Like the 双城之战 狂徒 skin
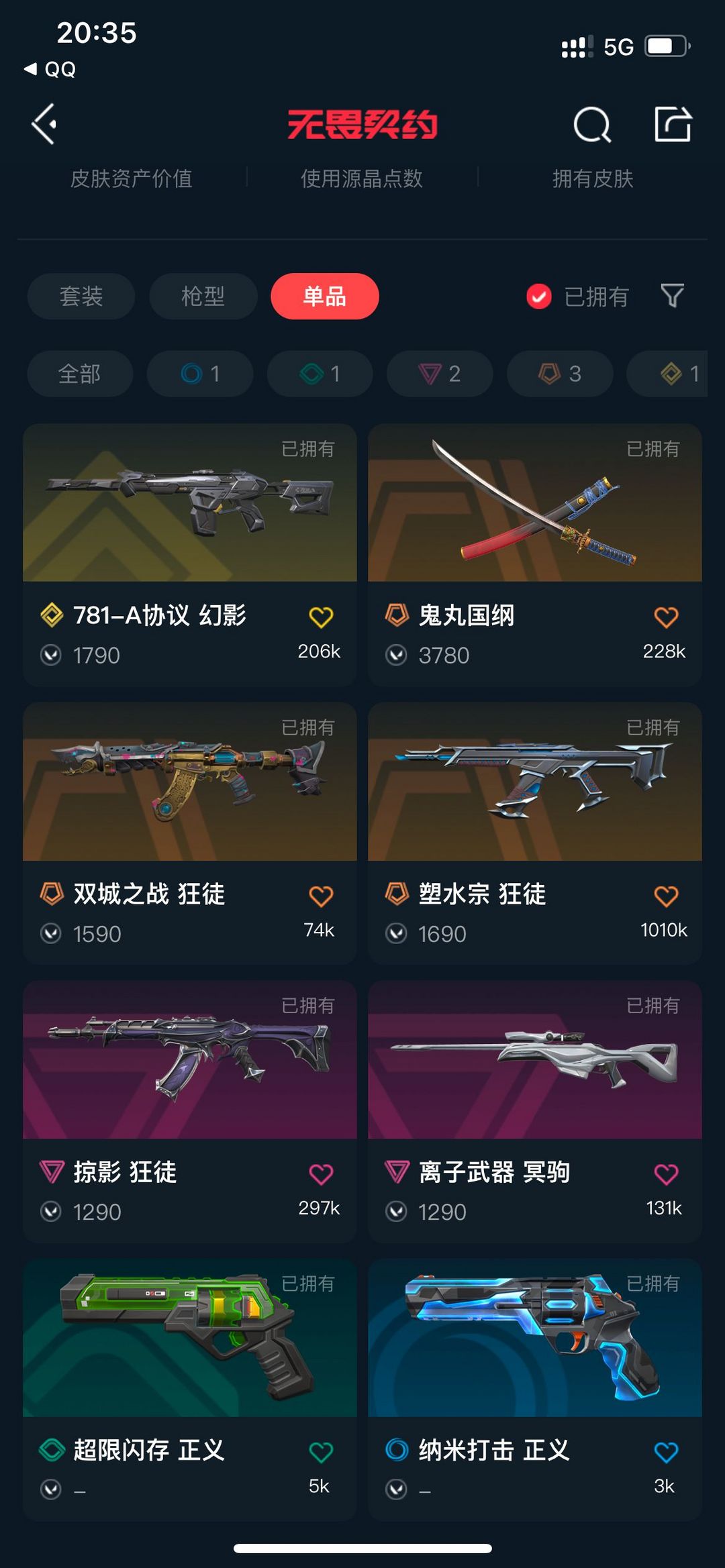Viewport: 725px width, 1568px height. [321, 896]
